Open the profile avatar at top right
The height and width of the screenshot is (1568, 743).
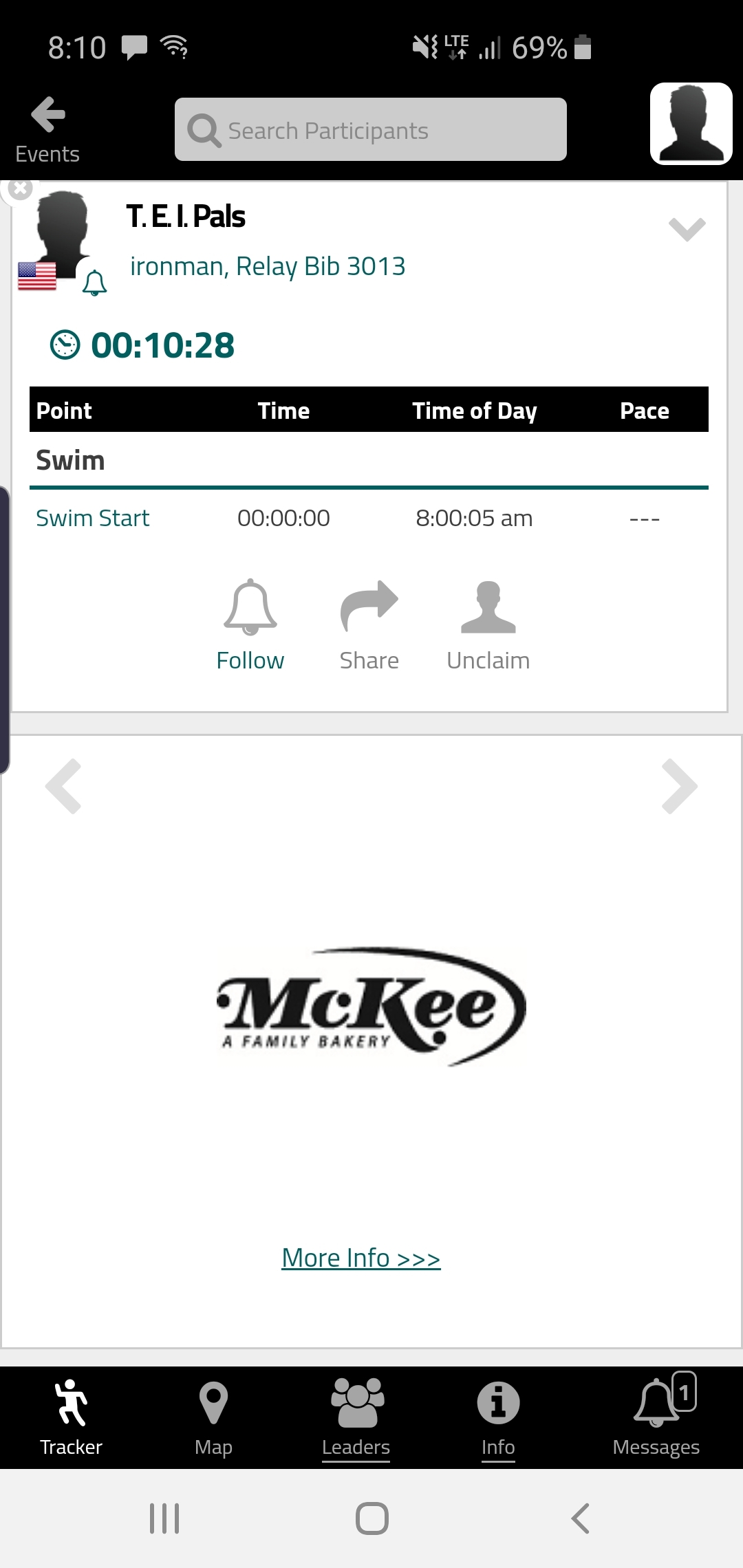(691, 124)
